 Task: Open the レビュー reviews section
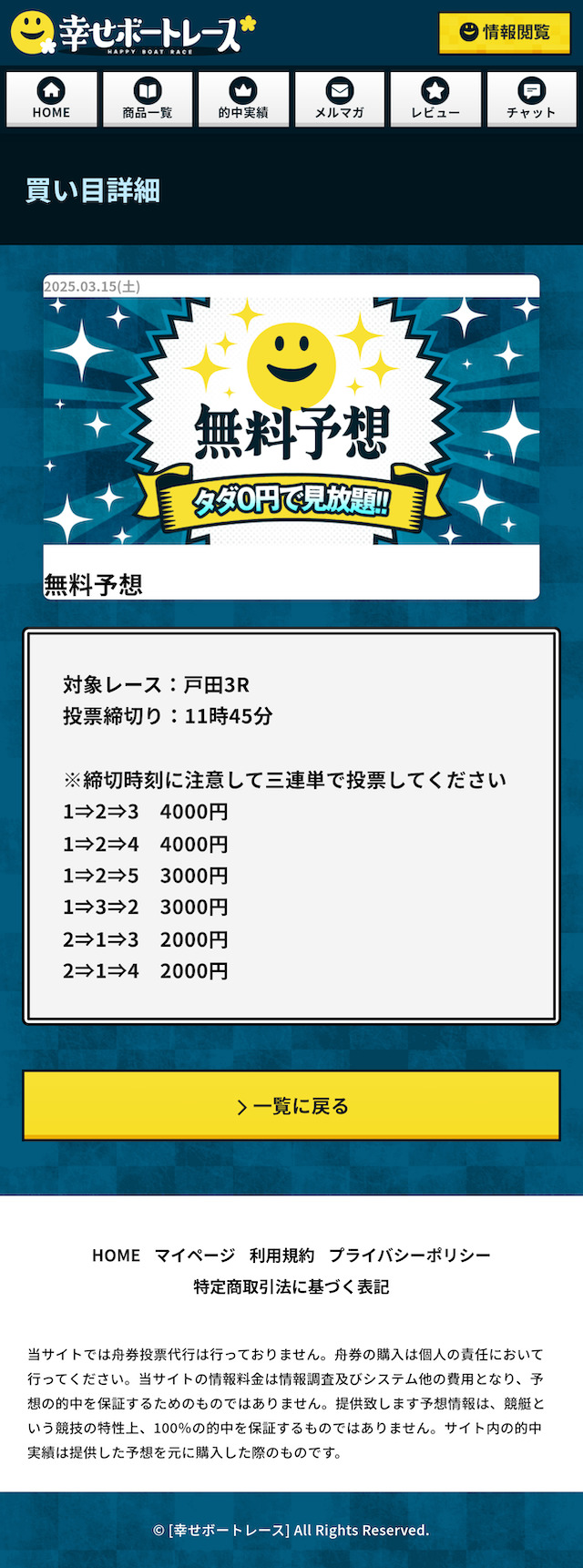click(x=435, y=99)
